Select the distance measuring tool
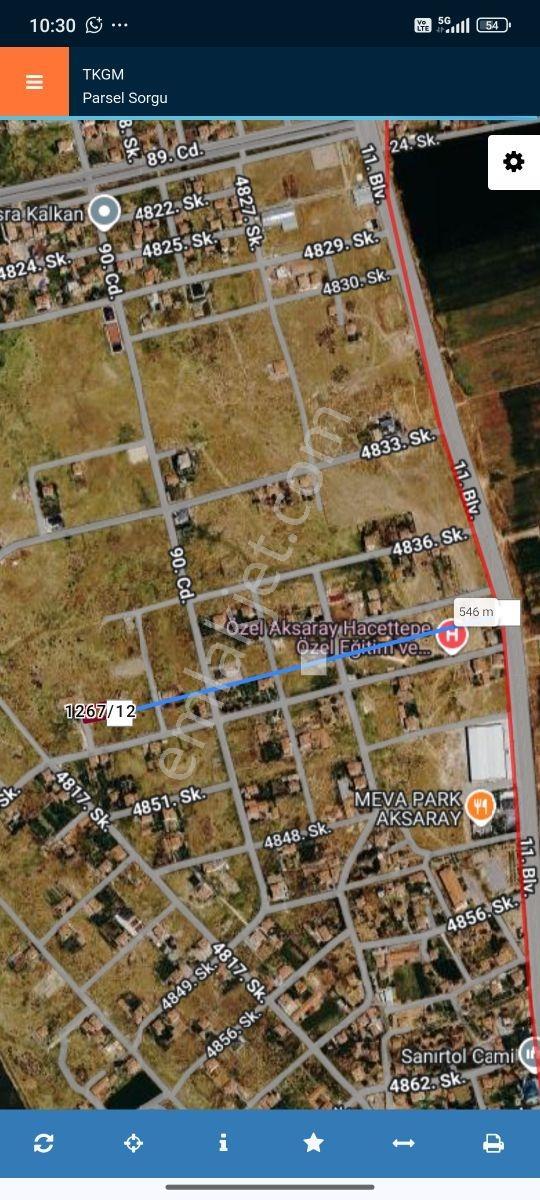 pyautogui.click(x=403, y=1143)
